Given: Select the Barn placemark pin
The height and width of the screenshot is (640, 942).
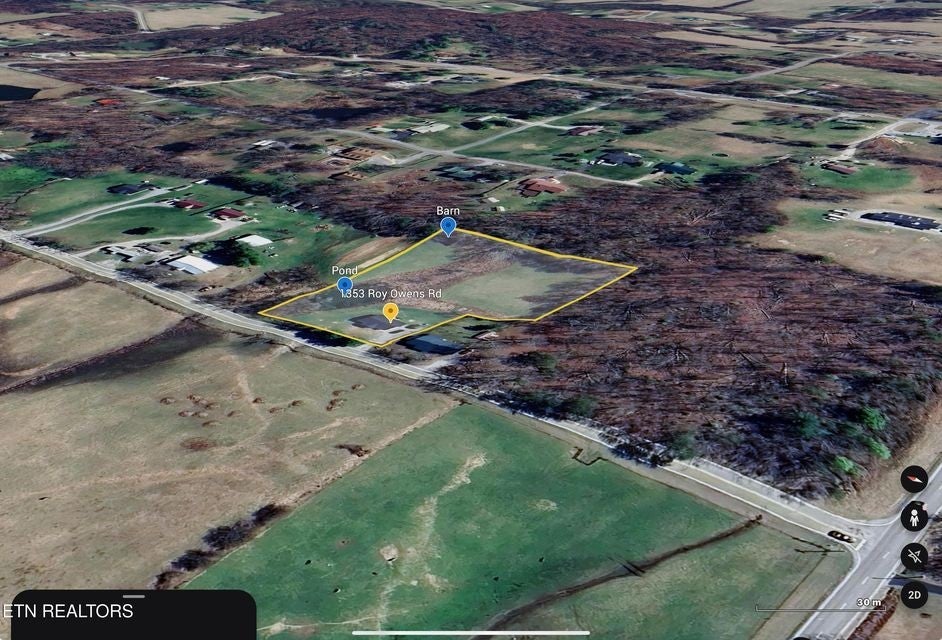Looking at the screenshot, I should pos(448,226).
